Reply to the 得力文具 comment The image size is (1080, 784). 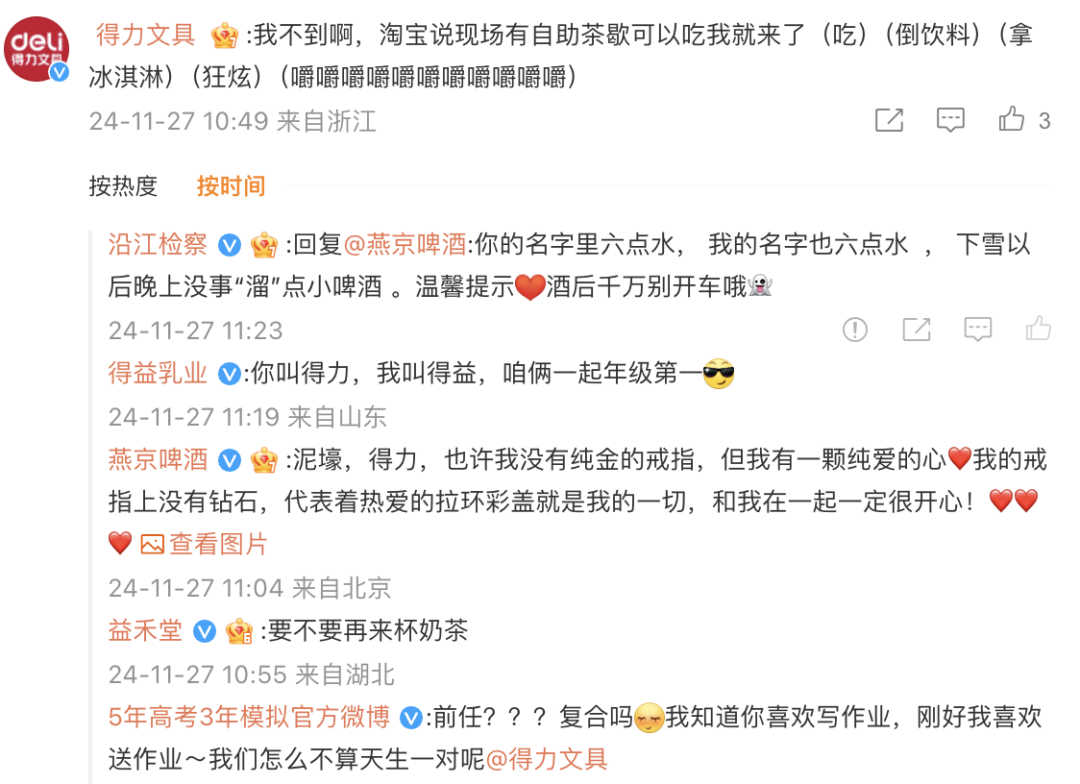click(x=950, y=121)
